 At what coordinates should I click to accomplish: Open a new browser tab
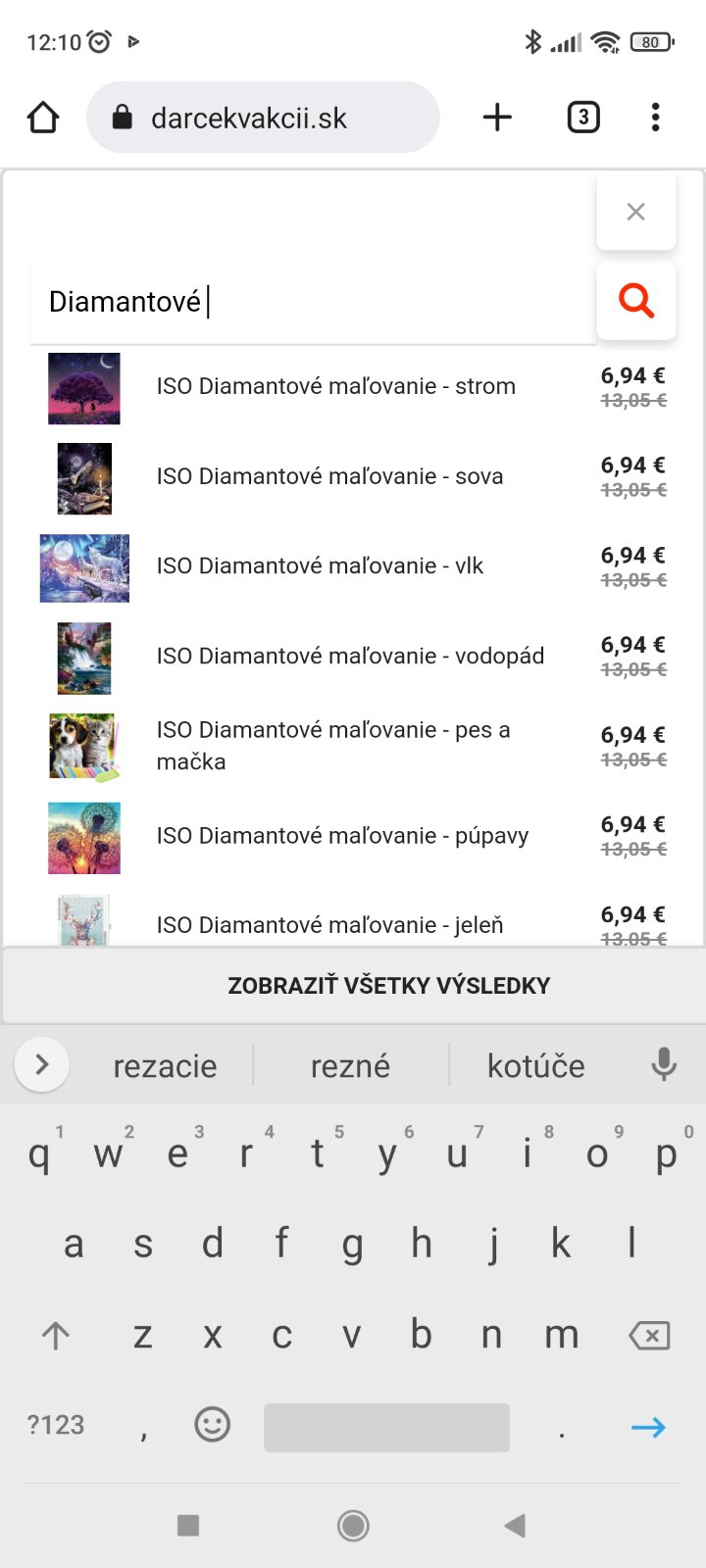coord(497,119)
